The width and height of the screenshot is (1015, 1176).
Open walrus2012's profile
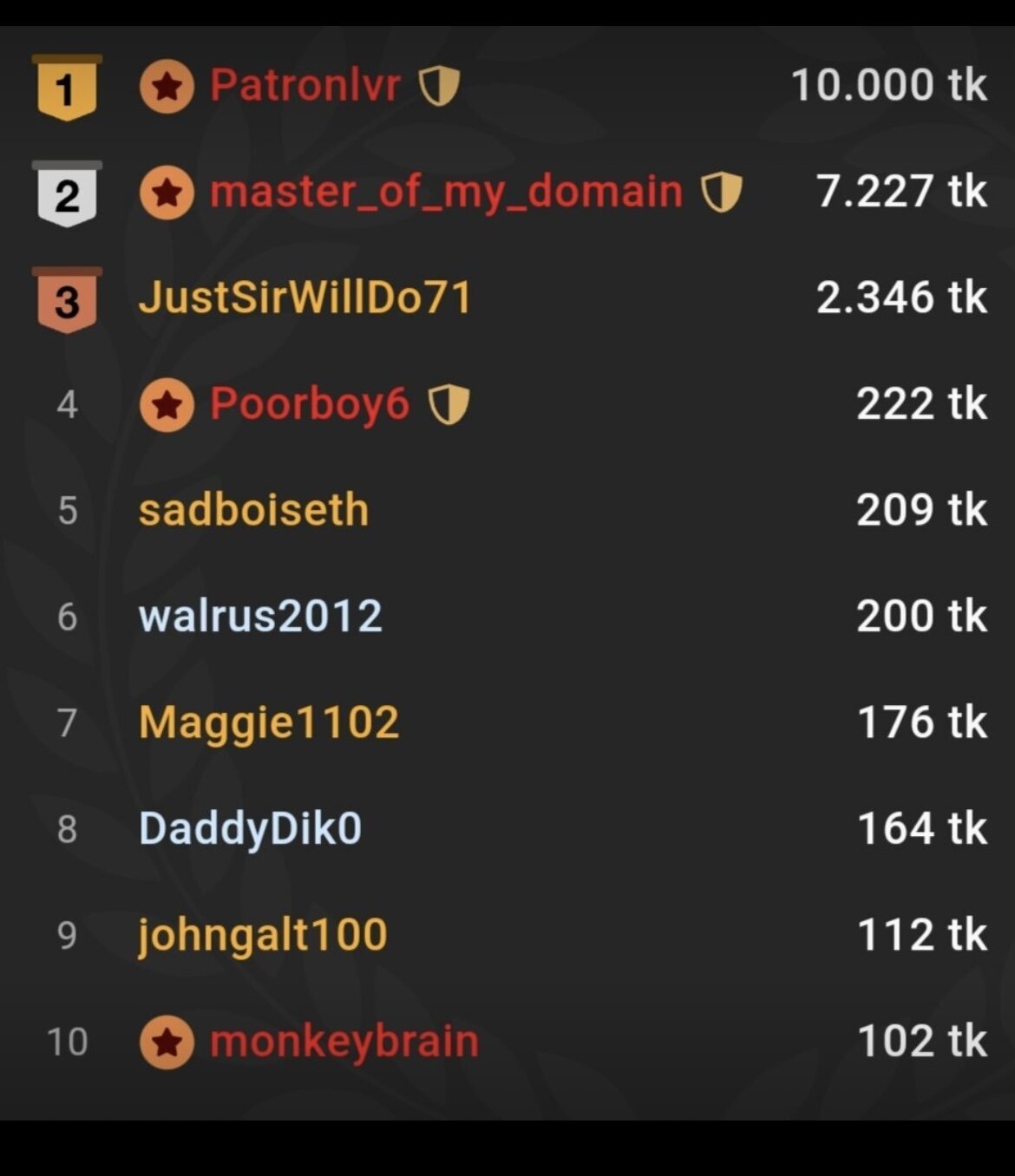point(260,617)
